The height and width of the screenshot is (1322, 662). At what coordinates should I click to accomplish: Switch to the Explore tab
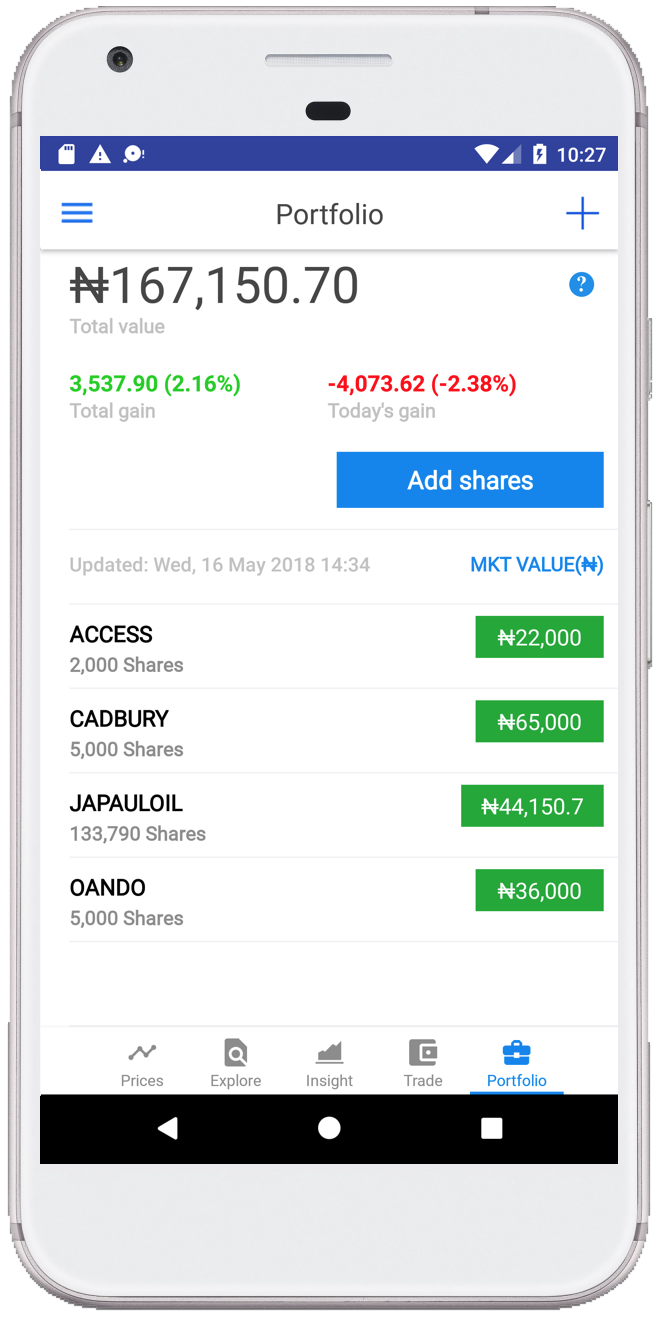(236, 1063)
